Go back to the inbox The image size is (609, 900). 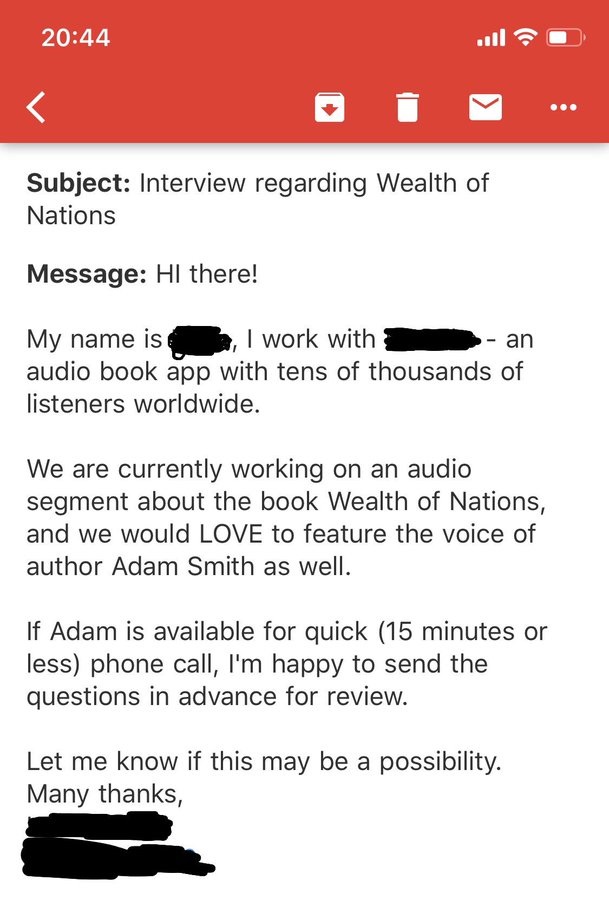(36, 107)
